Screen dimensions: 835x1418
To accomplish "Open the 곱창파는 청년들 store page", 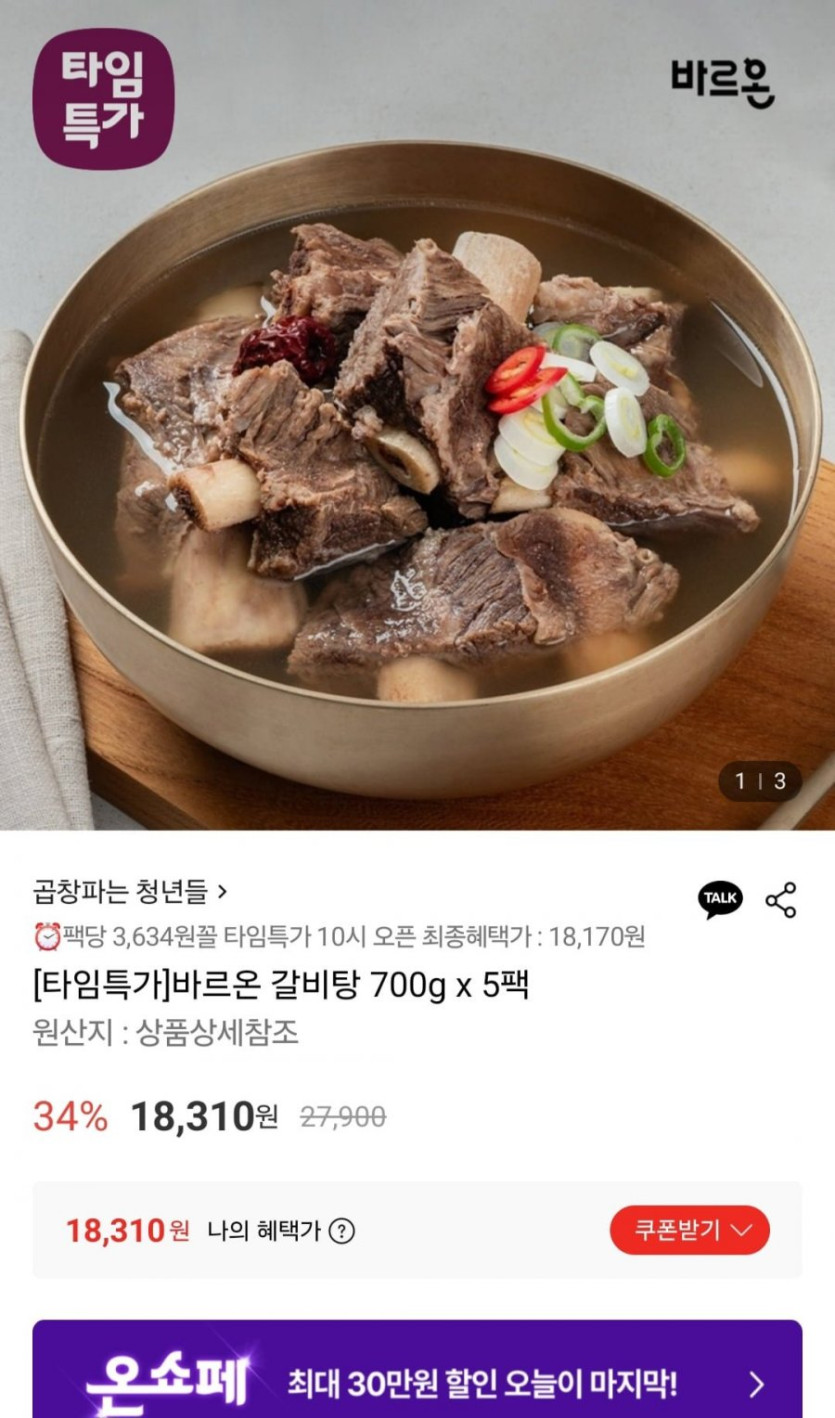I will 130,889.
